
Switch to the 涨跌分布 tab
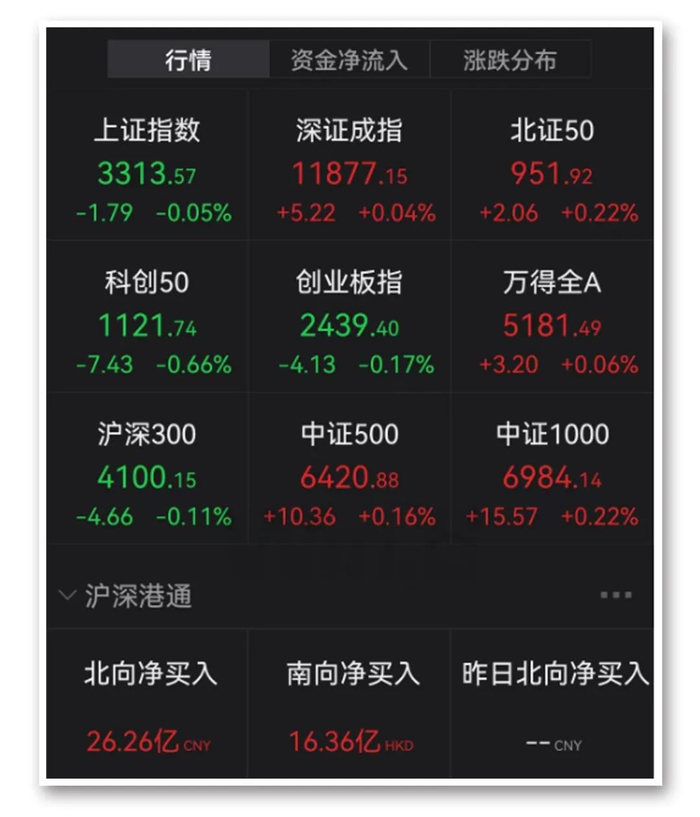[x=510, y=60]
